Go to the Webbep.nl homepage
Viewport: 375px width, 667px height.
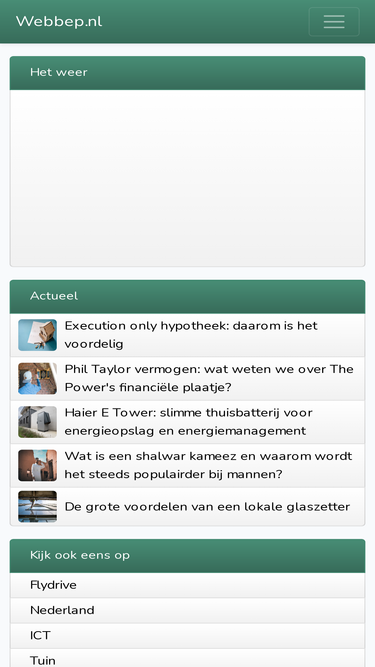tap(59, 21)
